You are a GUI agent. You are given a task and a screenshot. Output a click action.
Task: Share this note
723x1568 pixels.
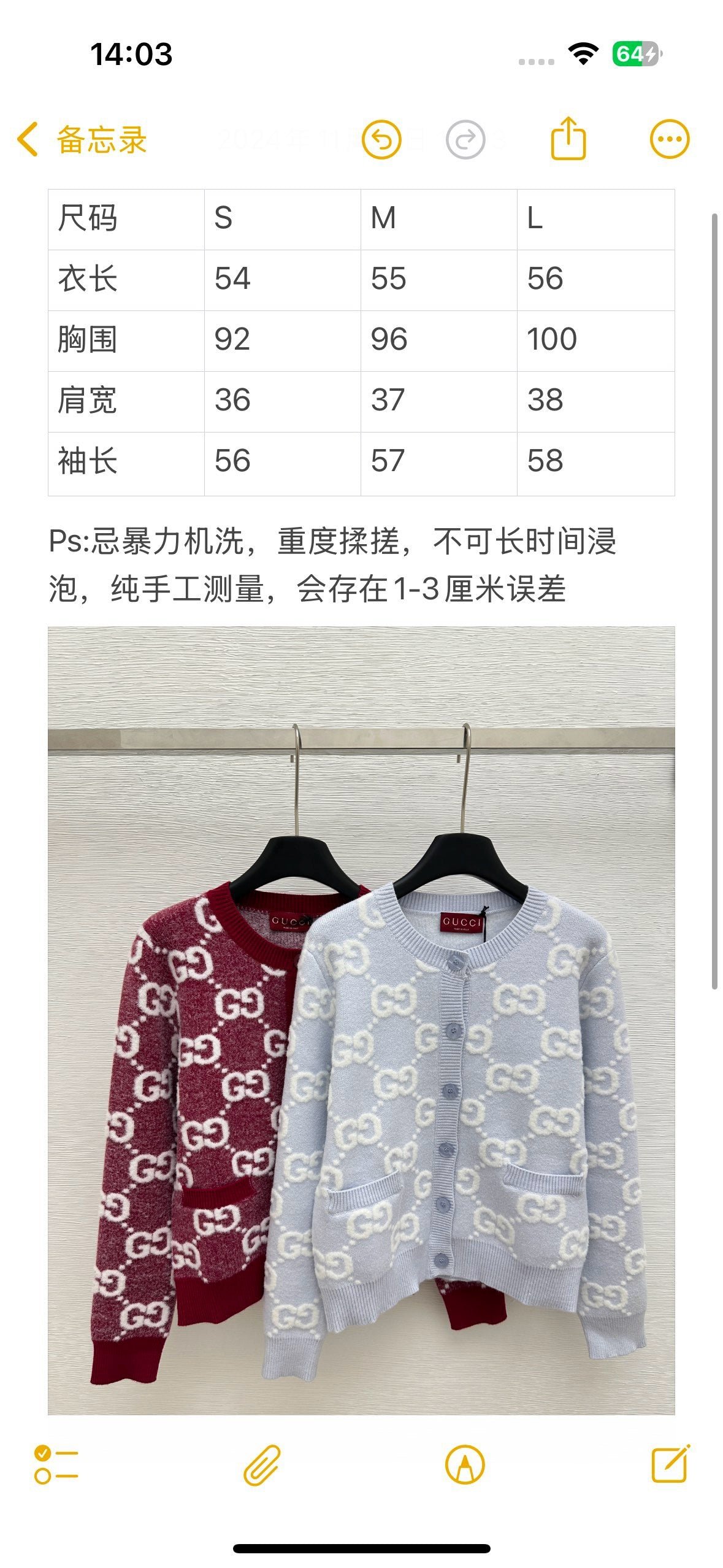pos(568,139)
